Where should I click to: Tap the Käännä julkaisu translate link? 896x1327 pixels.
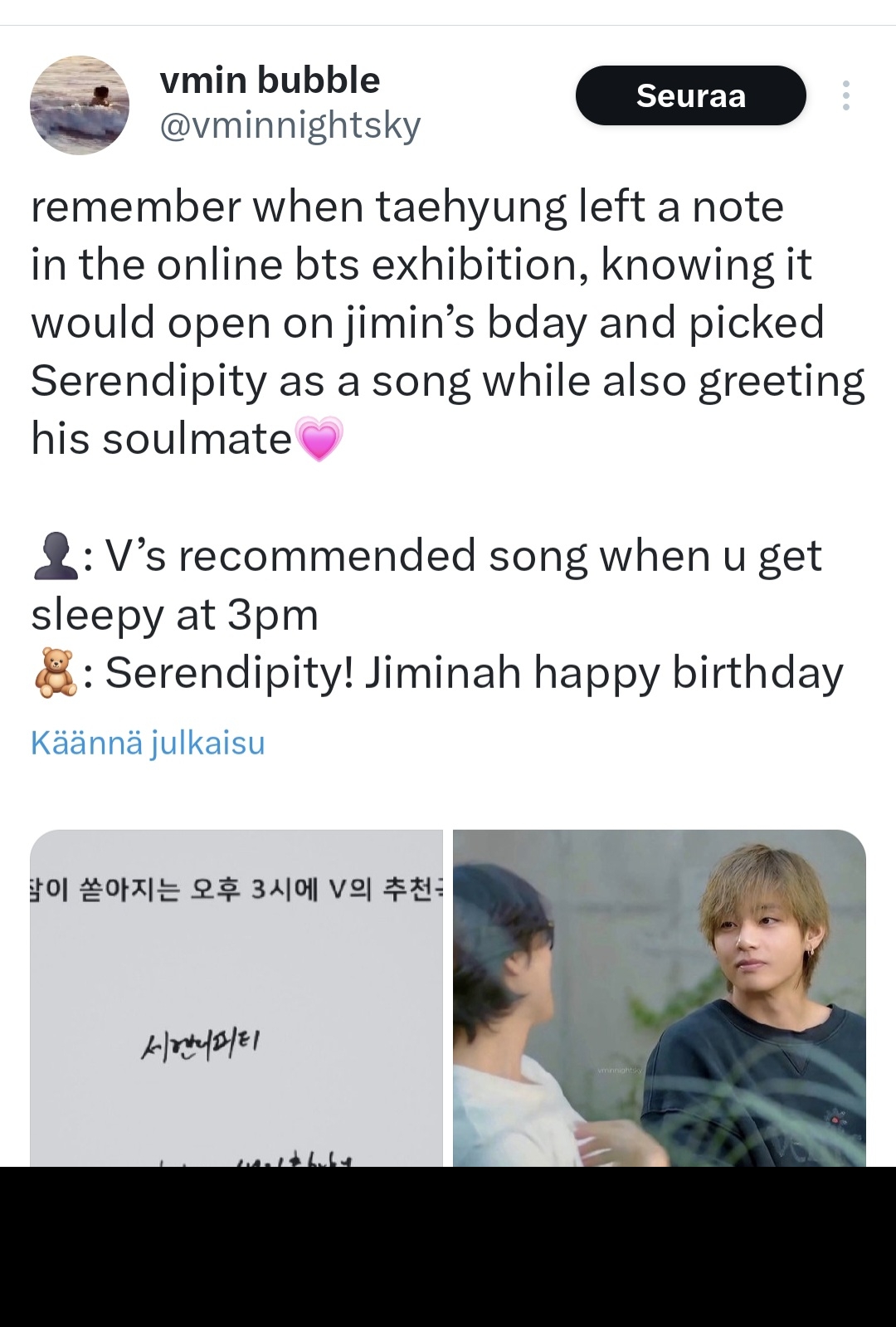click(148, 743)
